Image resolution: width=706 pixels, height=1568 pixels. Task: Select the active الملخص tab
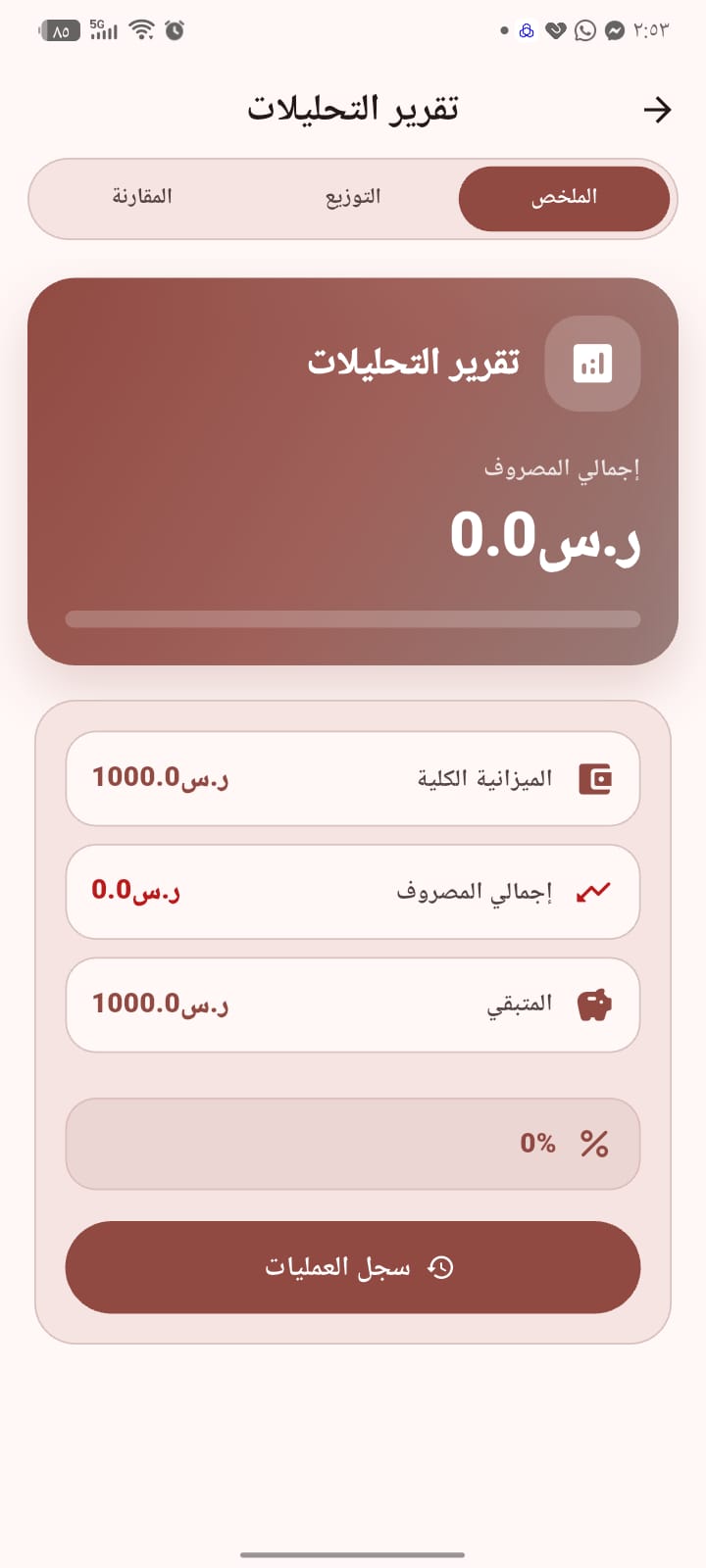click(x=566, y=197)
